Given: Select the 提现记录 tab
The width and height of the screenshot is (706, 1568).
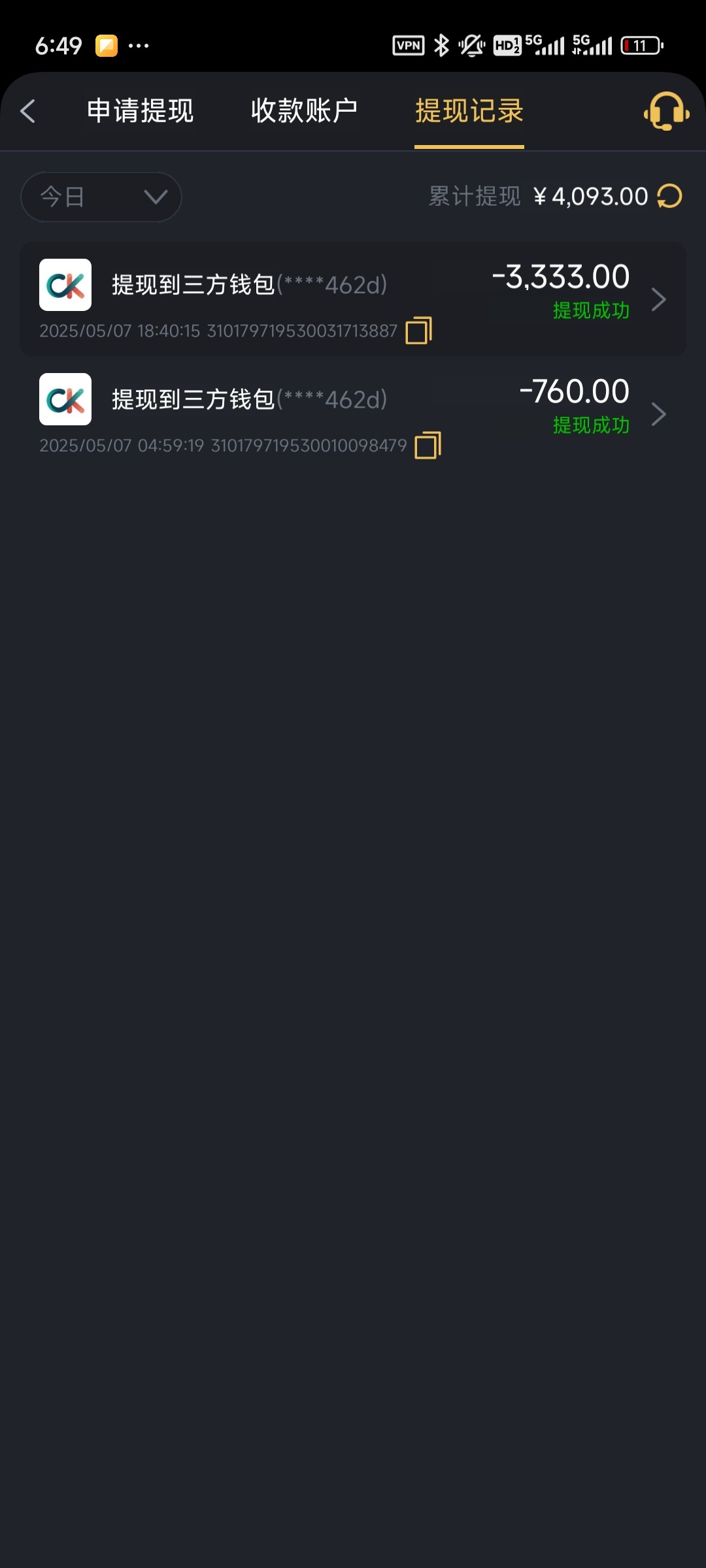Looking at the screenshot, I should (469, 111).
